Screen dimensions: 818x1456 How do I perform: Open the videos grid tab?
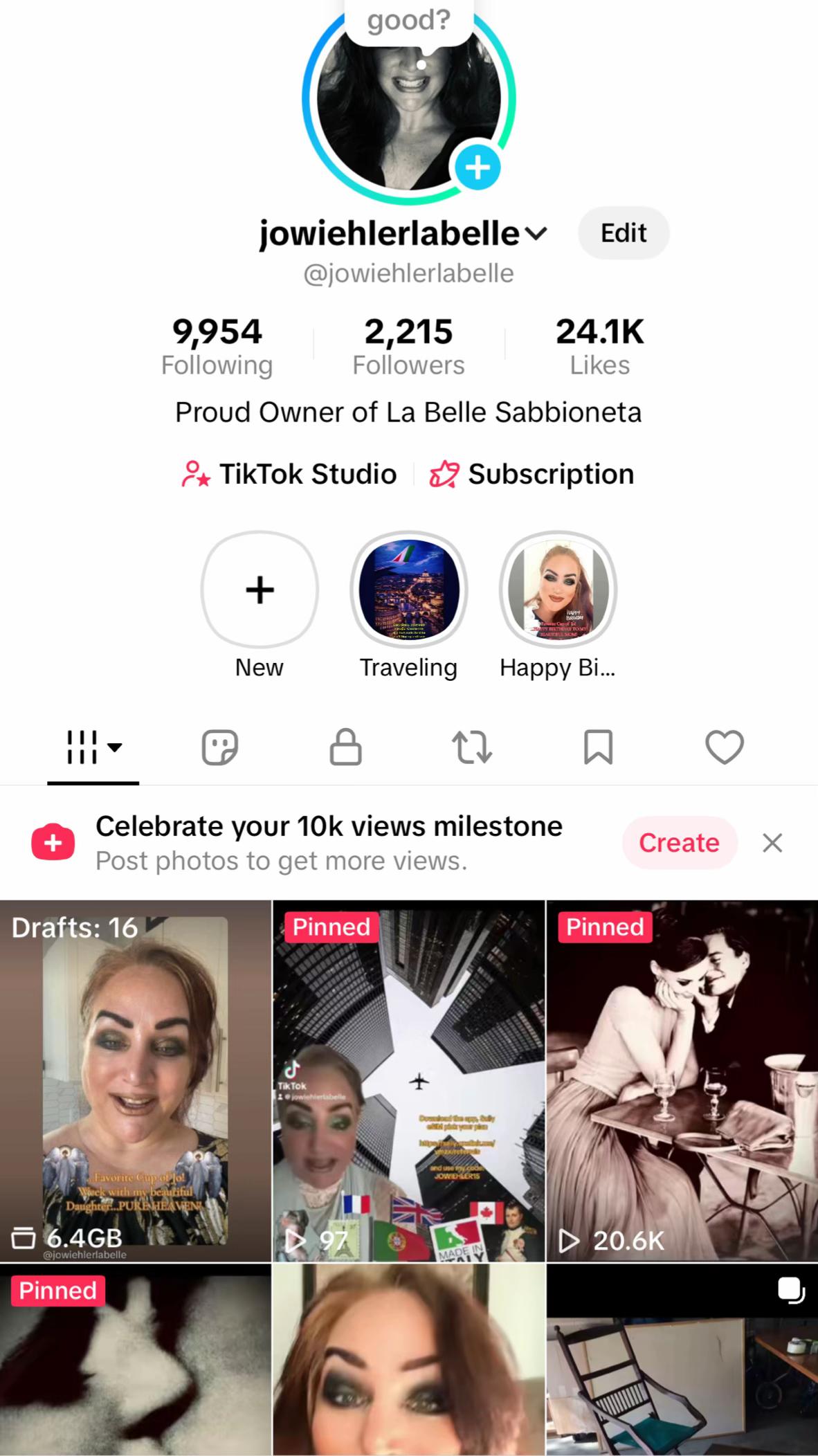(x=93, y=747)
